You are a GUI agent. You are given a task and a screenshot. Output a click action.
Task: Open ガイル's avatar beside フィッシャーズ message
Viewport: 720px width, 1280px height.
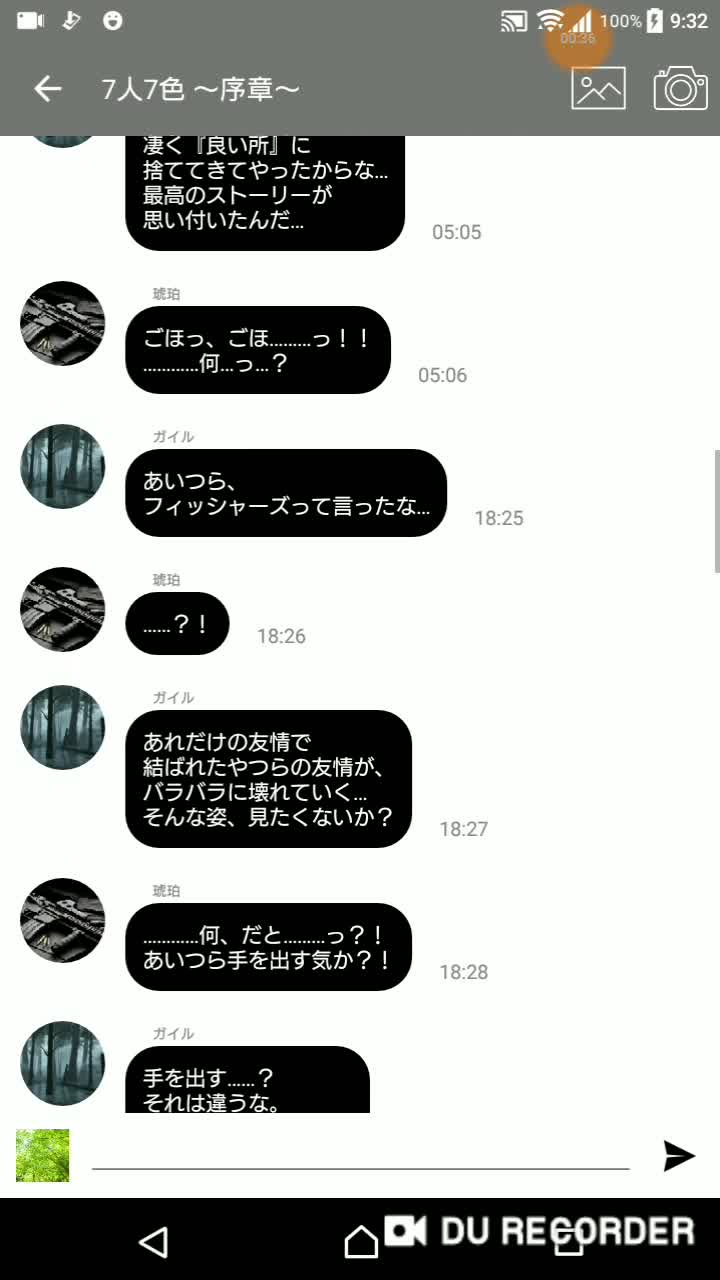point(63,466)
